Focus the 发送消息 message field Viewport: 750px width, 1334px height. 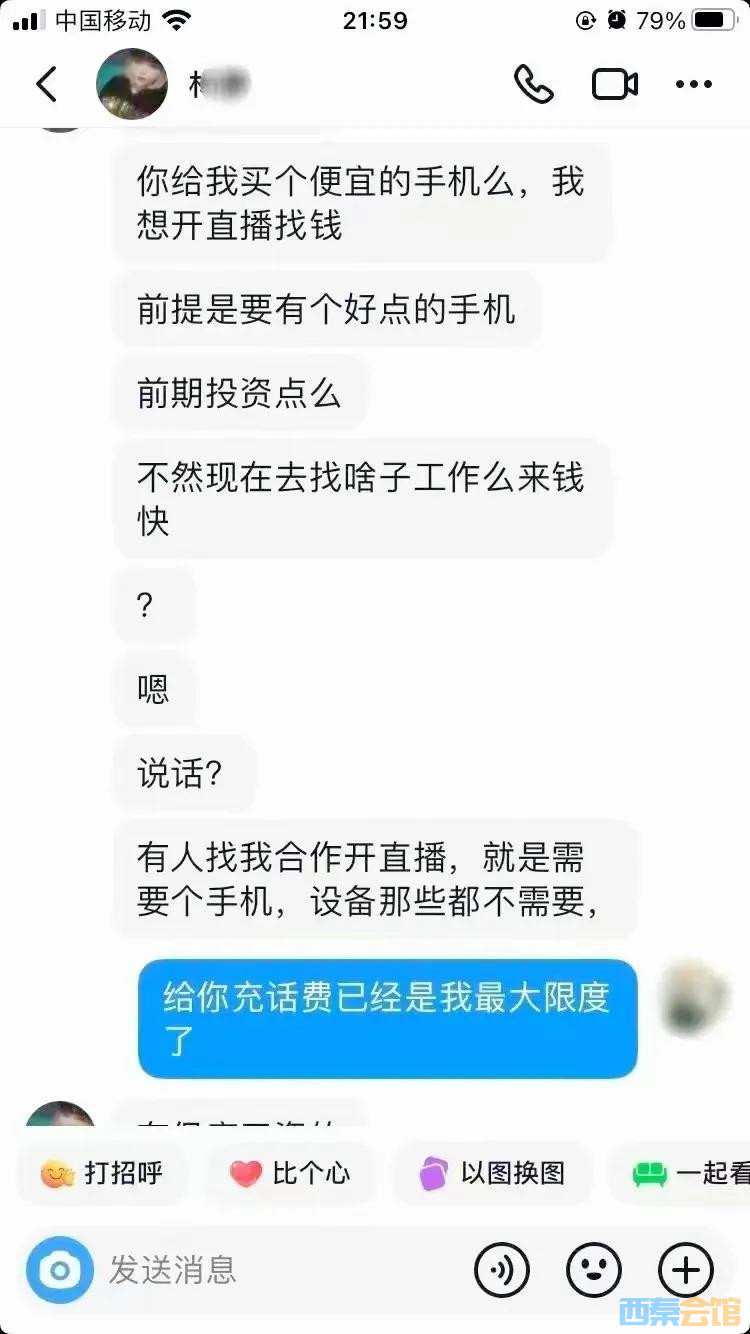(x=270, y=1270)
